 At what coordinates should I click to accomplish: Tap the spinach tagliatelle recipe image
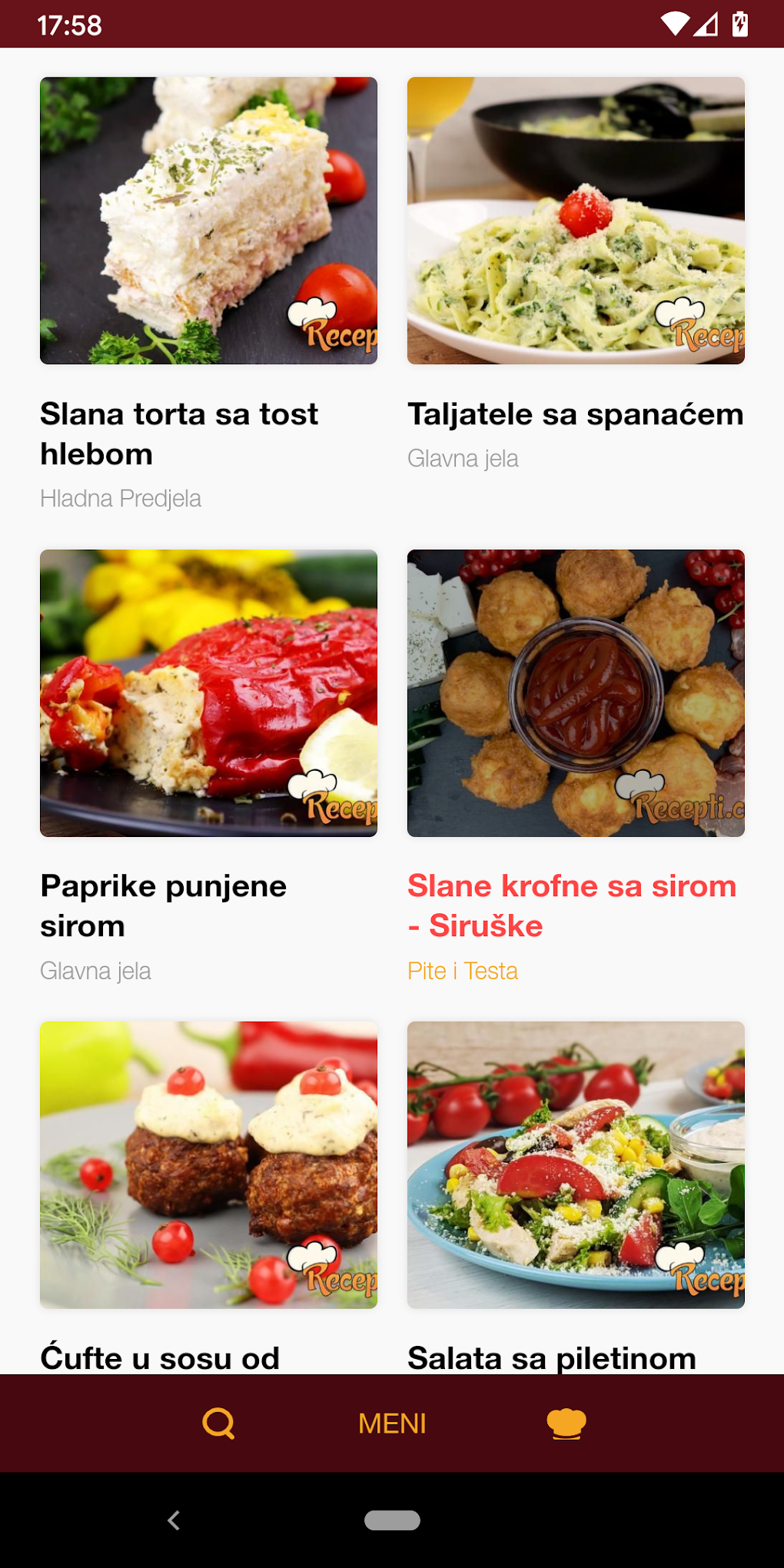[575, 221]
